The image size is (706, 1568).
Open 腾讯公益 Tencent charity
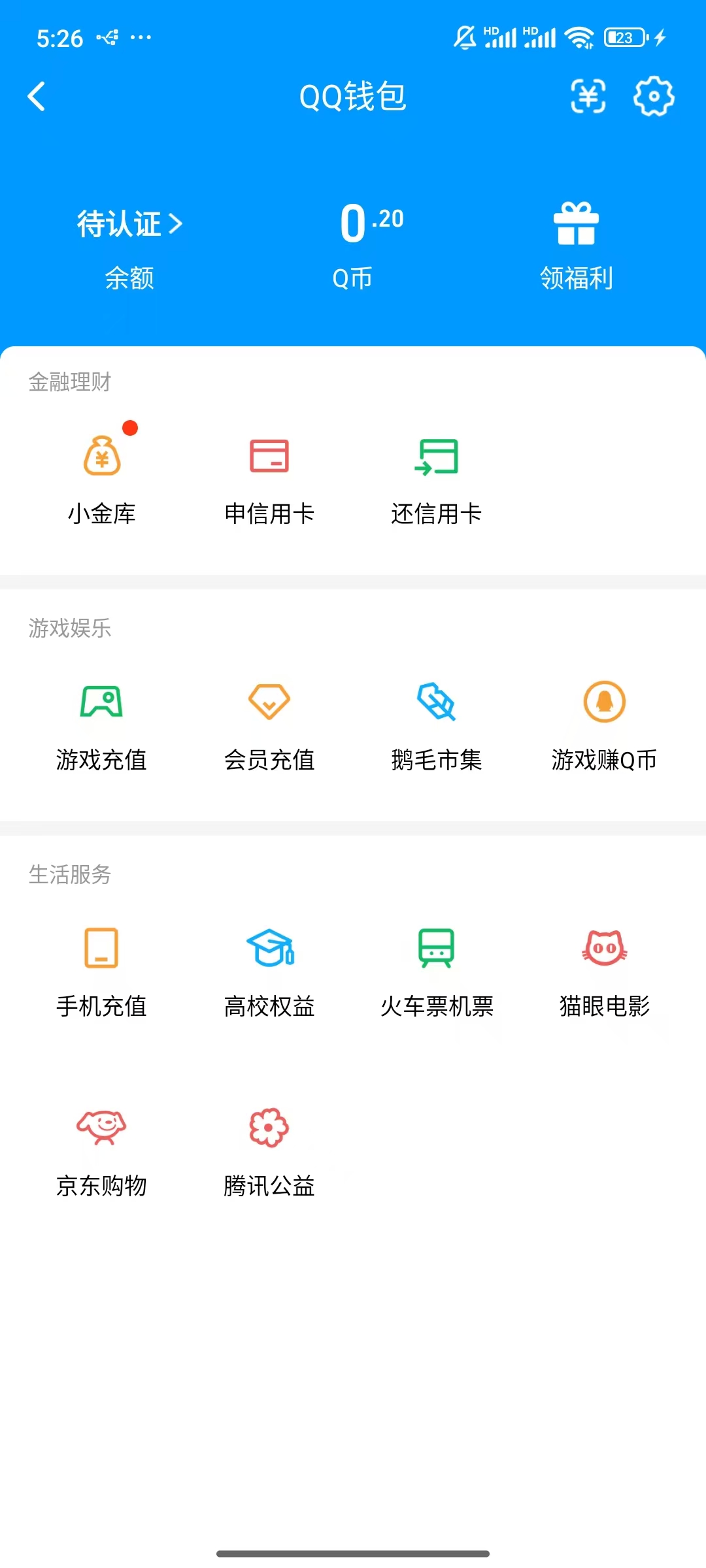pos(268,1150)
